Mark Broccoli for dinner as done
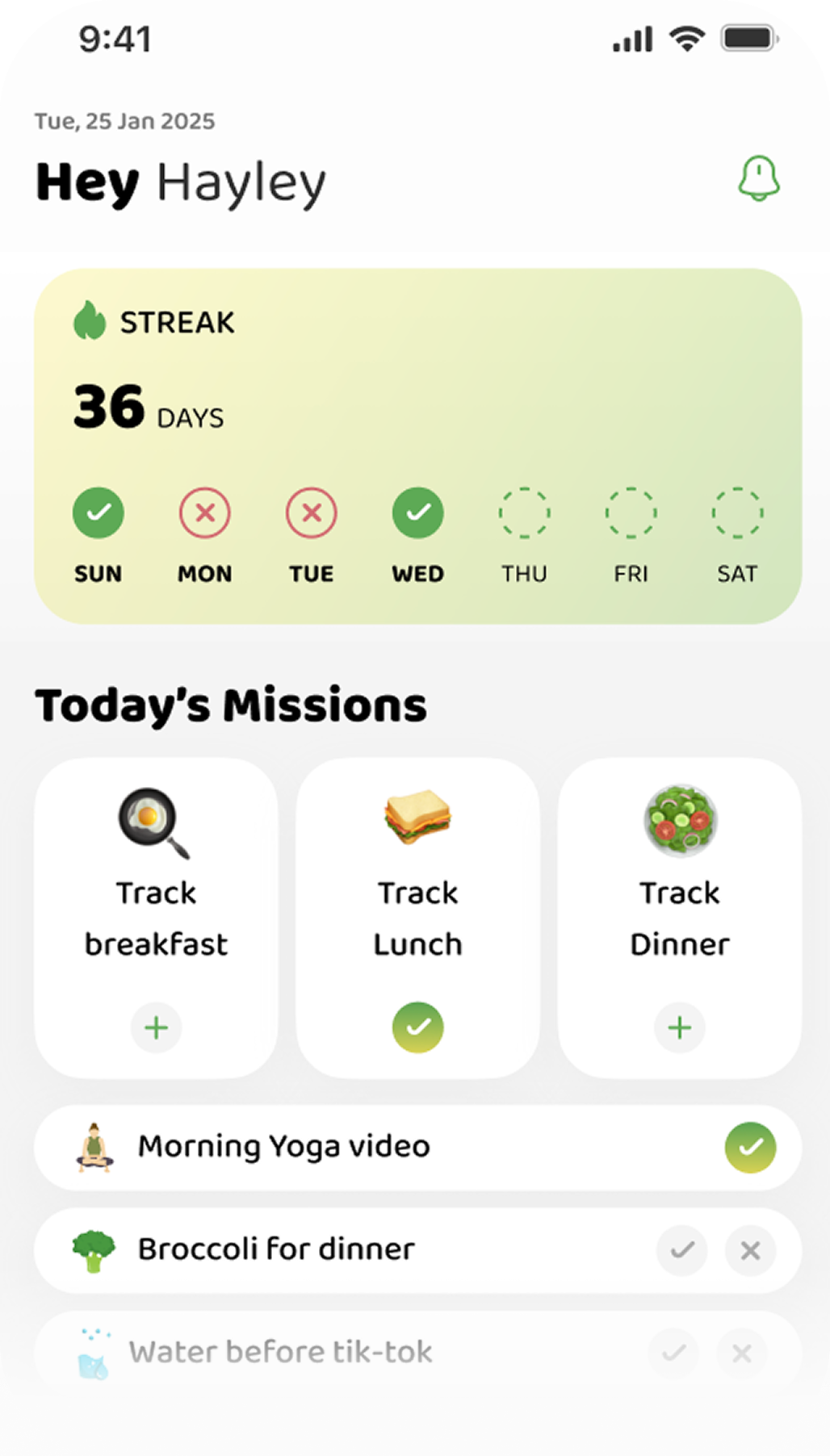This screenshot has height=1456, width=830. pos(682,1250)
